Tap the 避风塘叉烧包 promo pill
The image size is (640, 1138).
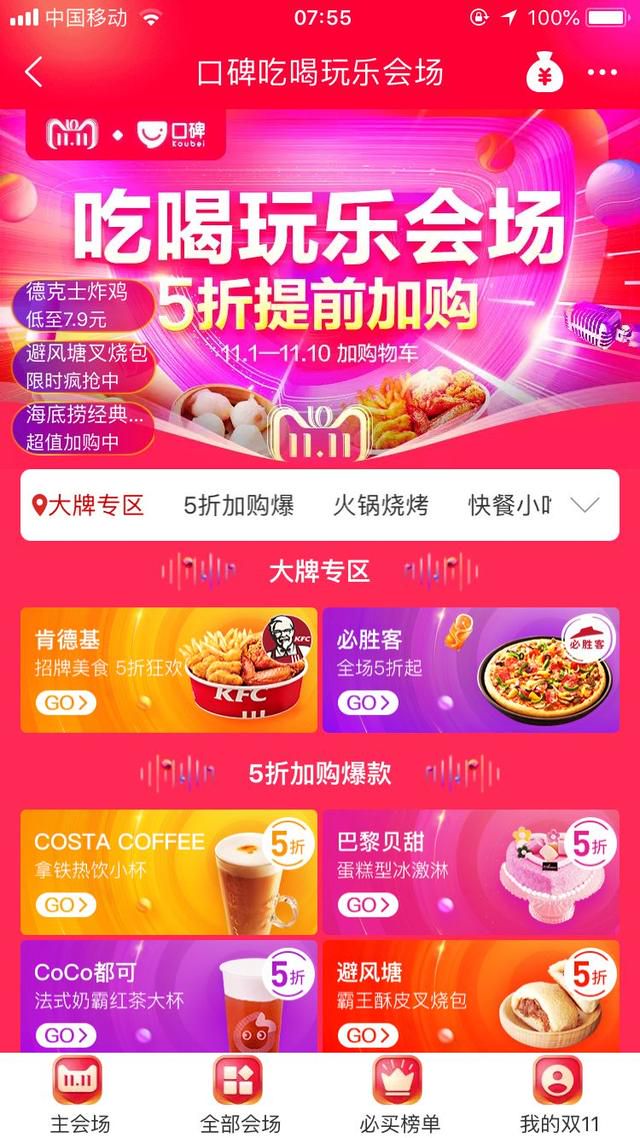pos(83,366)
